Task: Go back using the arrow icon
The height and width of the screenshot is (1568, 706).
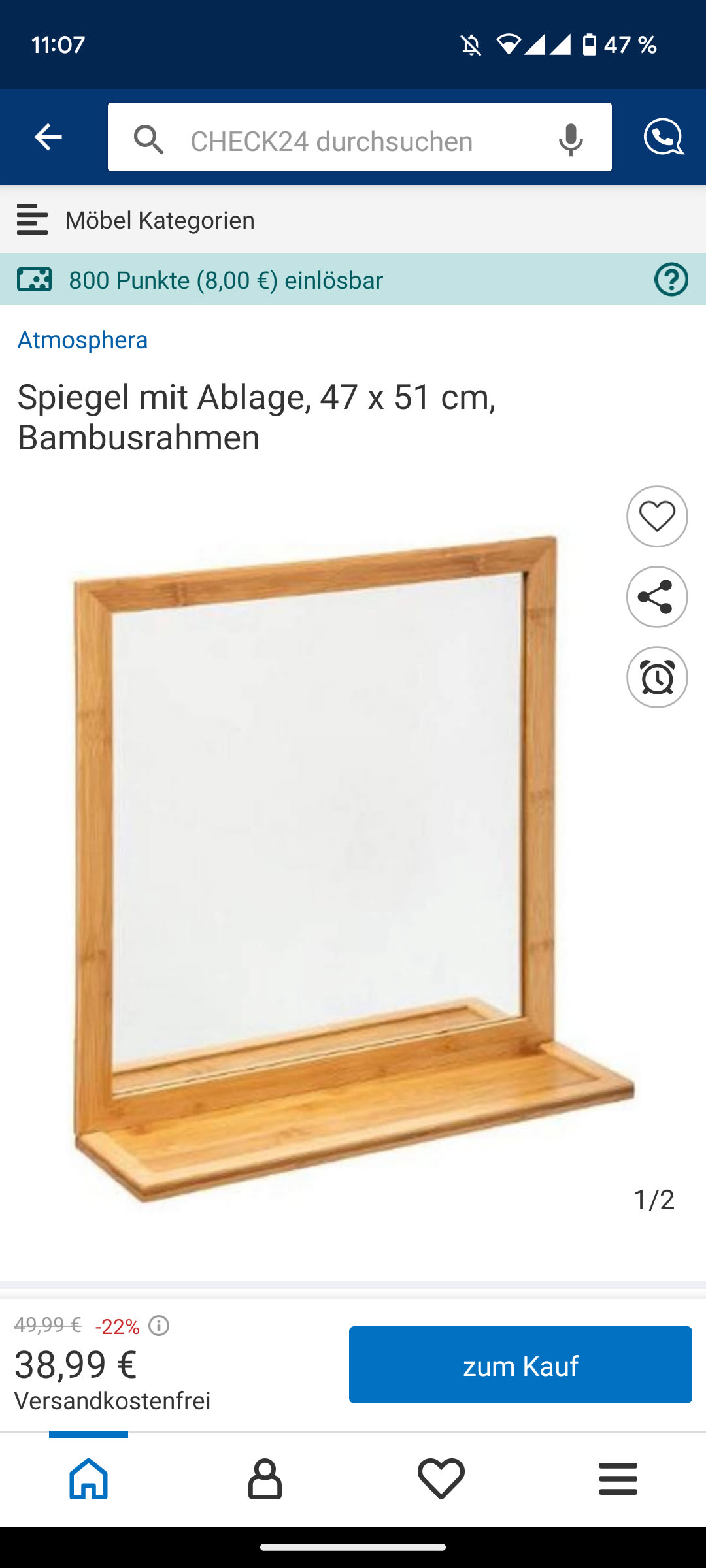Action: (48, 137)
